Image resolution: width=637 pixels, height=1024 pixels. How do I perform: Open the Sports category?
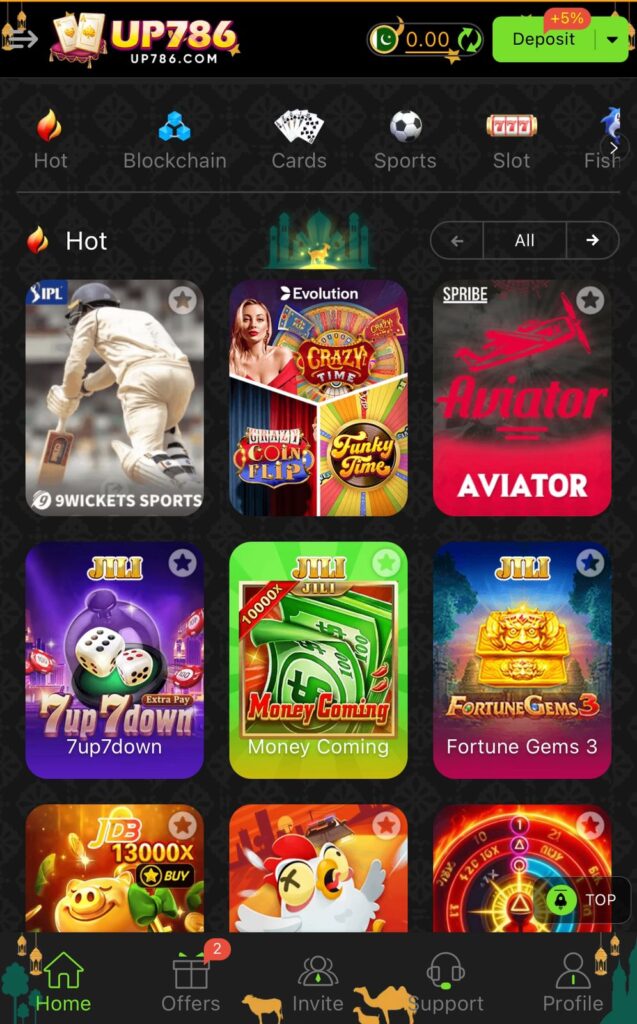[405, 140]
